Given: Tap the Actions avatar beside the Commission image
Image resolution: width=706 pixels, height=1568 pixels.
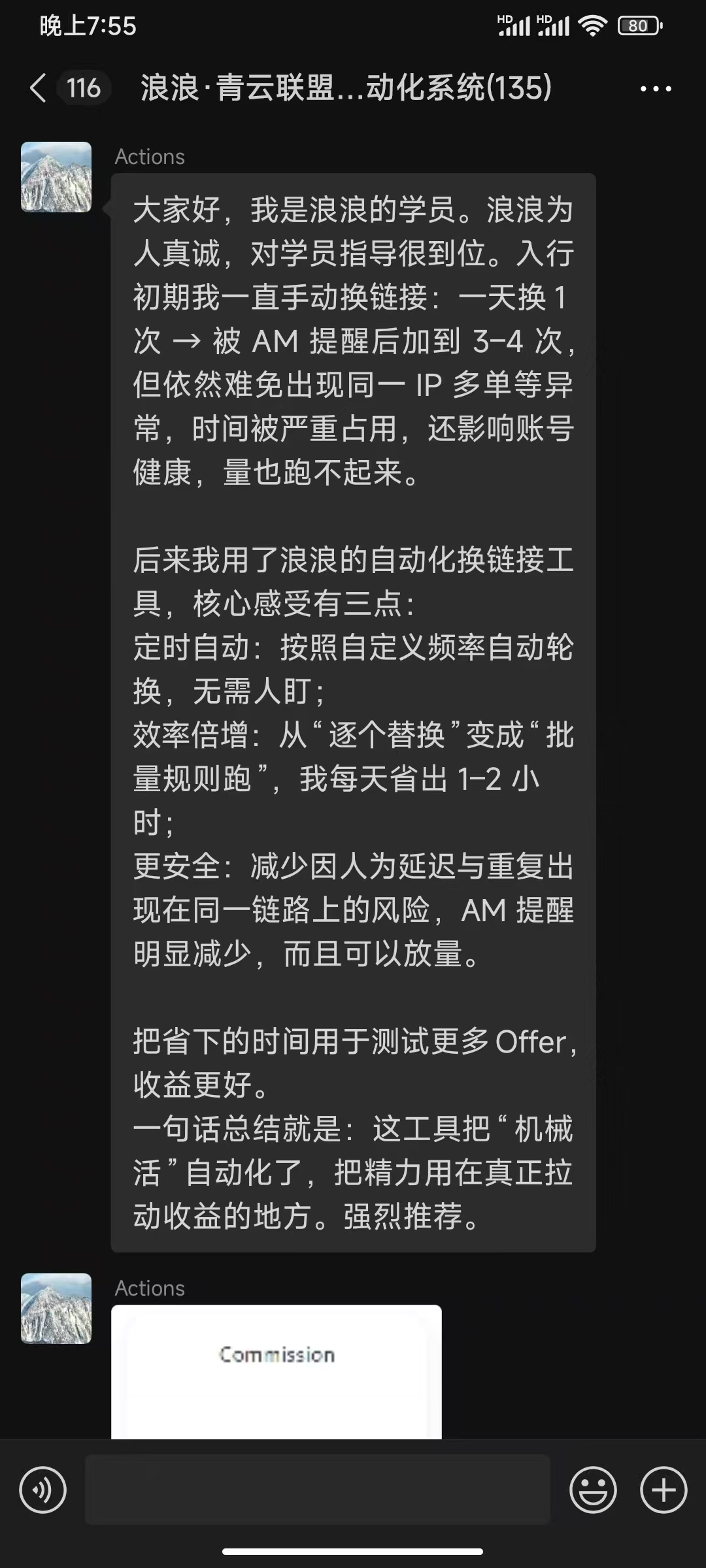Looking at the screenshot, I should coord(56,1308).
